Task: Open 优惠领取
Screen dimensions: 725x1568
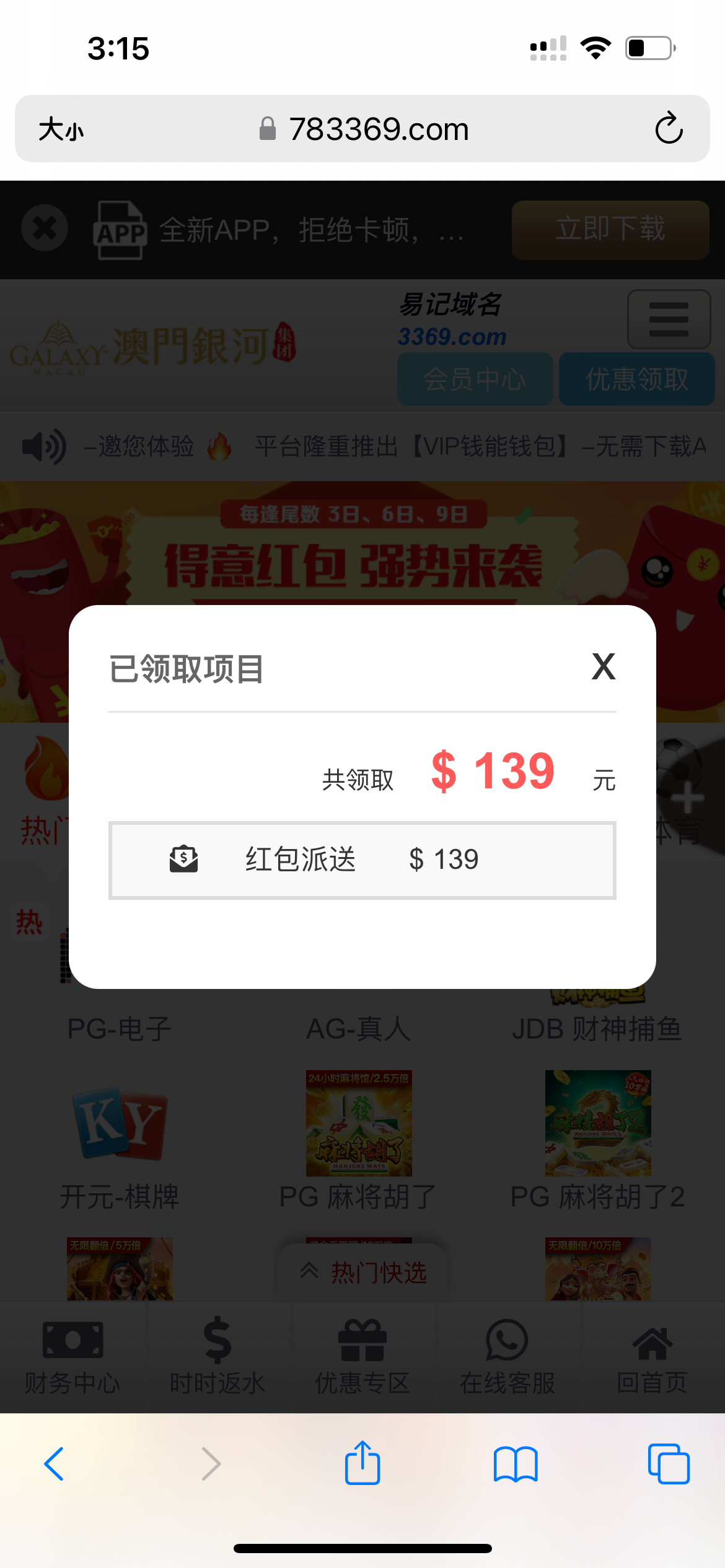Action: point(636,379)
